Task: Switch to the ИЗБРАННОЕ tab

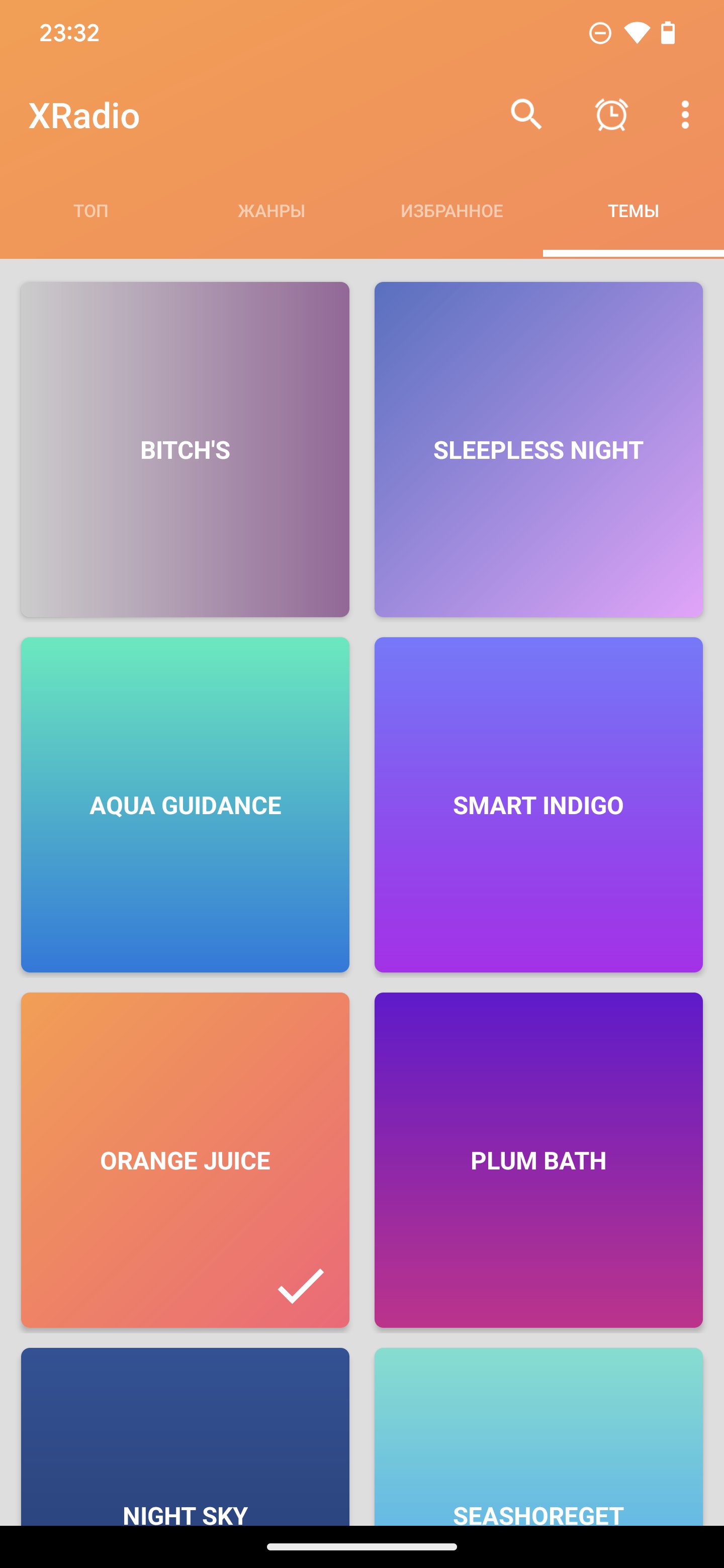Action: (452, 211)
